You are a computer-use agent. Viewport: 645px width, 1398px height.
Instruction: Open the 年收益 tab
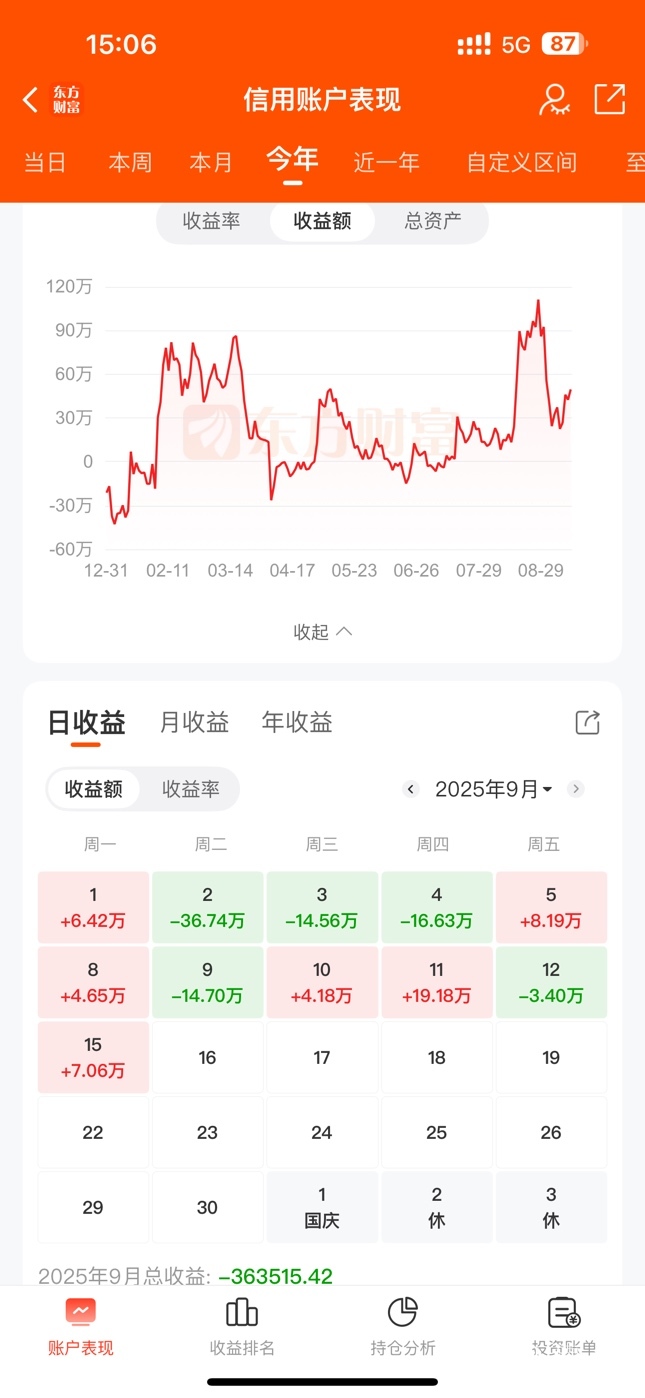click(297, 722)
